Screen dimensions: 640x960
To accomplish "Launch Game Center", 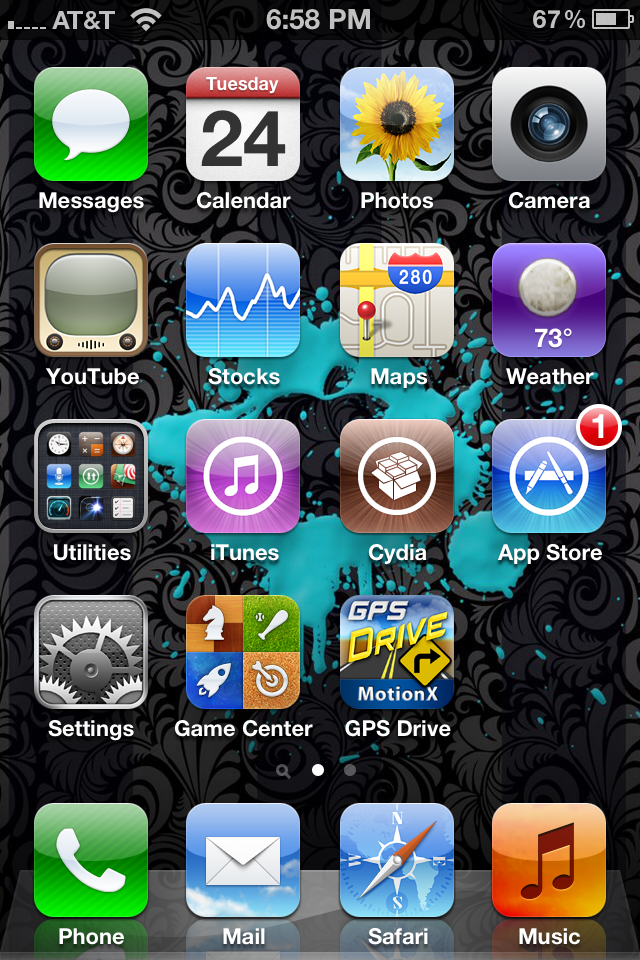I will 243,652.
